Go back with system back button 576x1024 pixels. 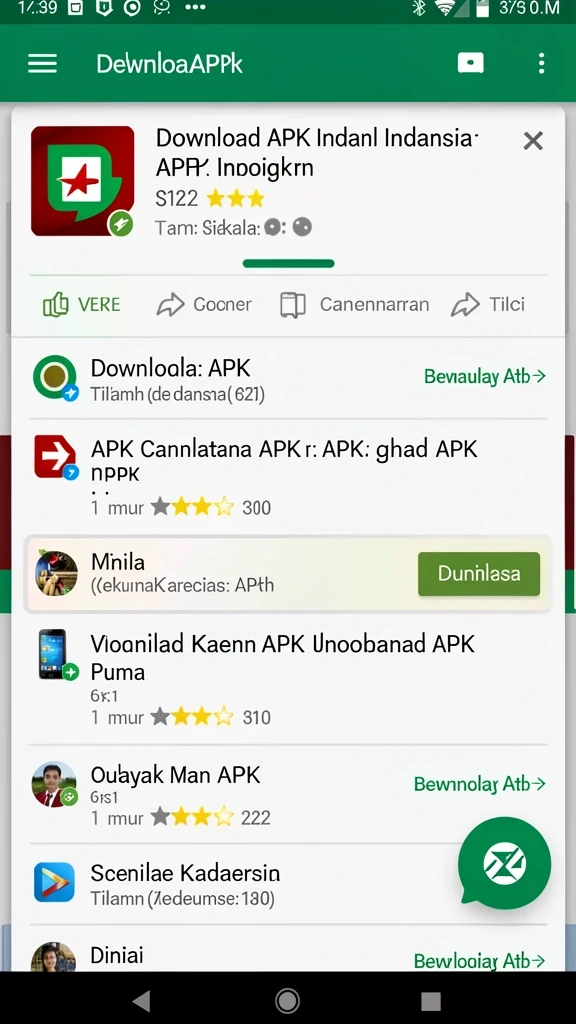141,1000
